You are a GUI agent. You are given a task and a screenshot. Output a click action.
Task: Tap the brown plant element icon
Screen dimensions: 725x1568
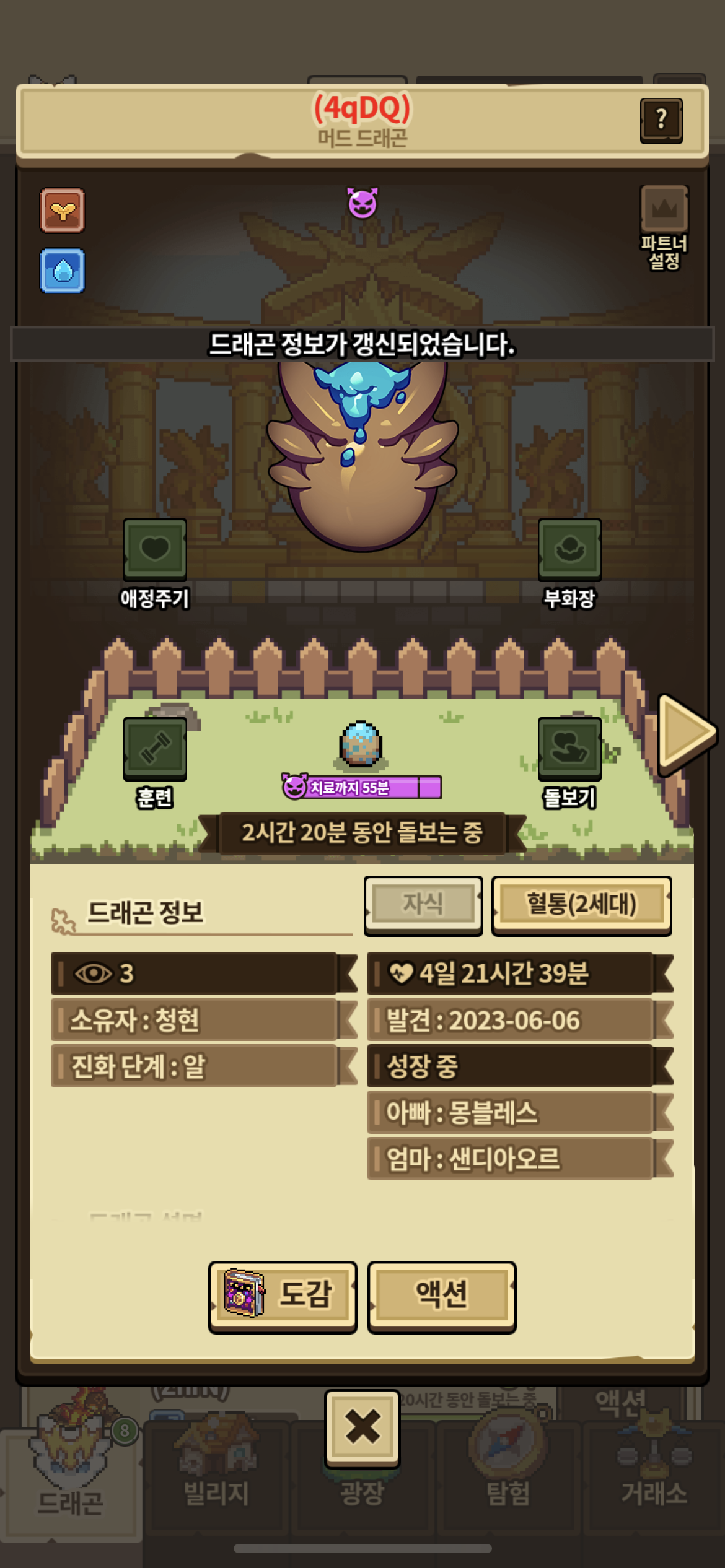(x=63, y=211)
